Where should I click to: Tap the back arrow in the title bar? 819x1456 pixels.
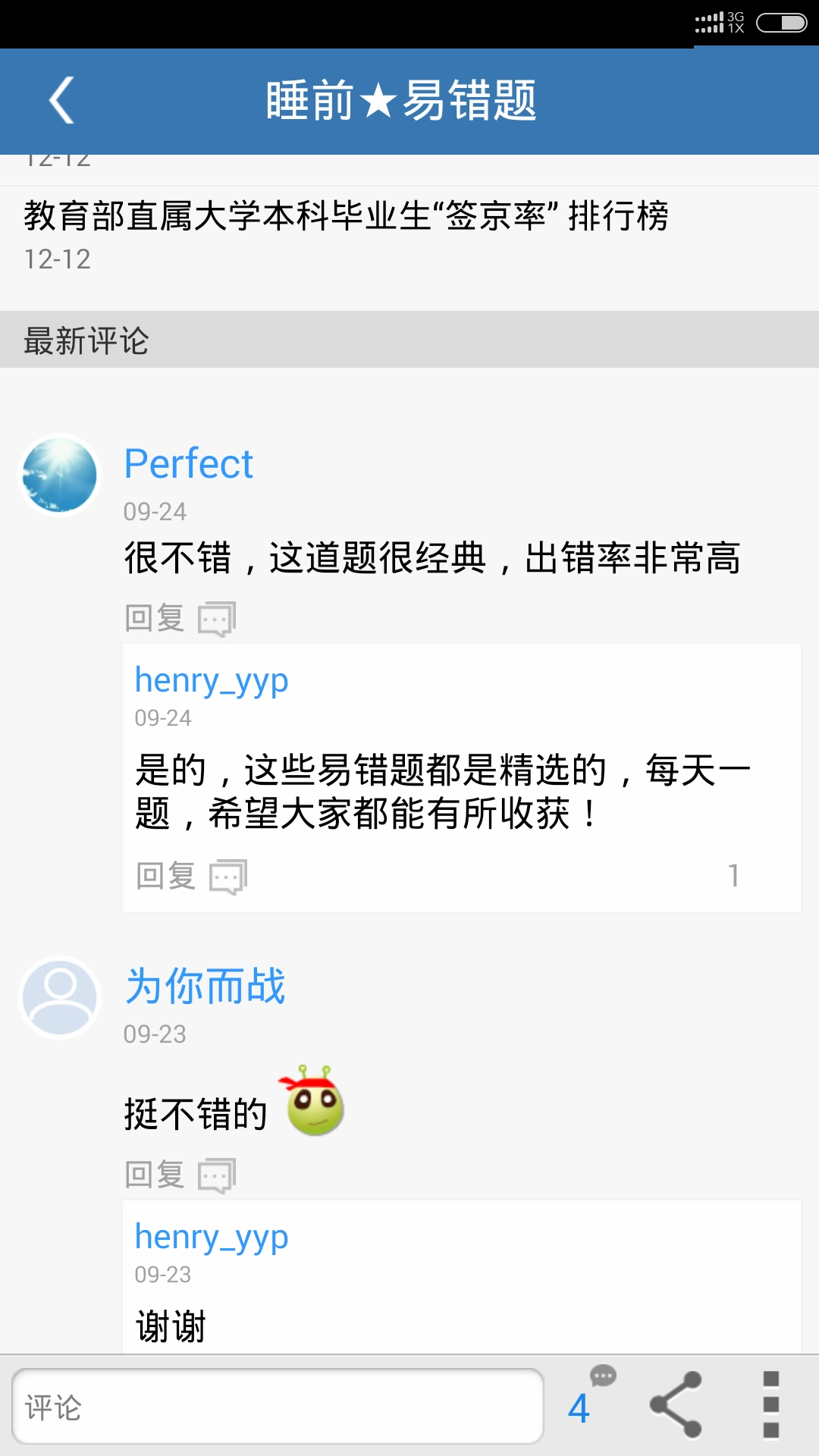61,101
